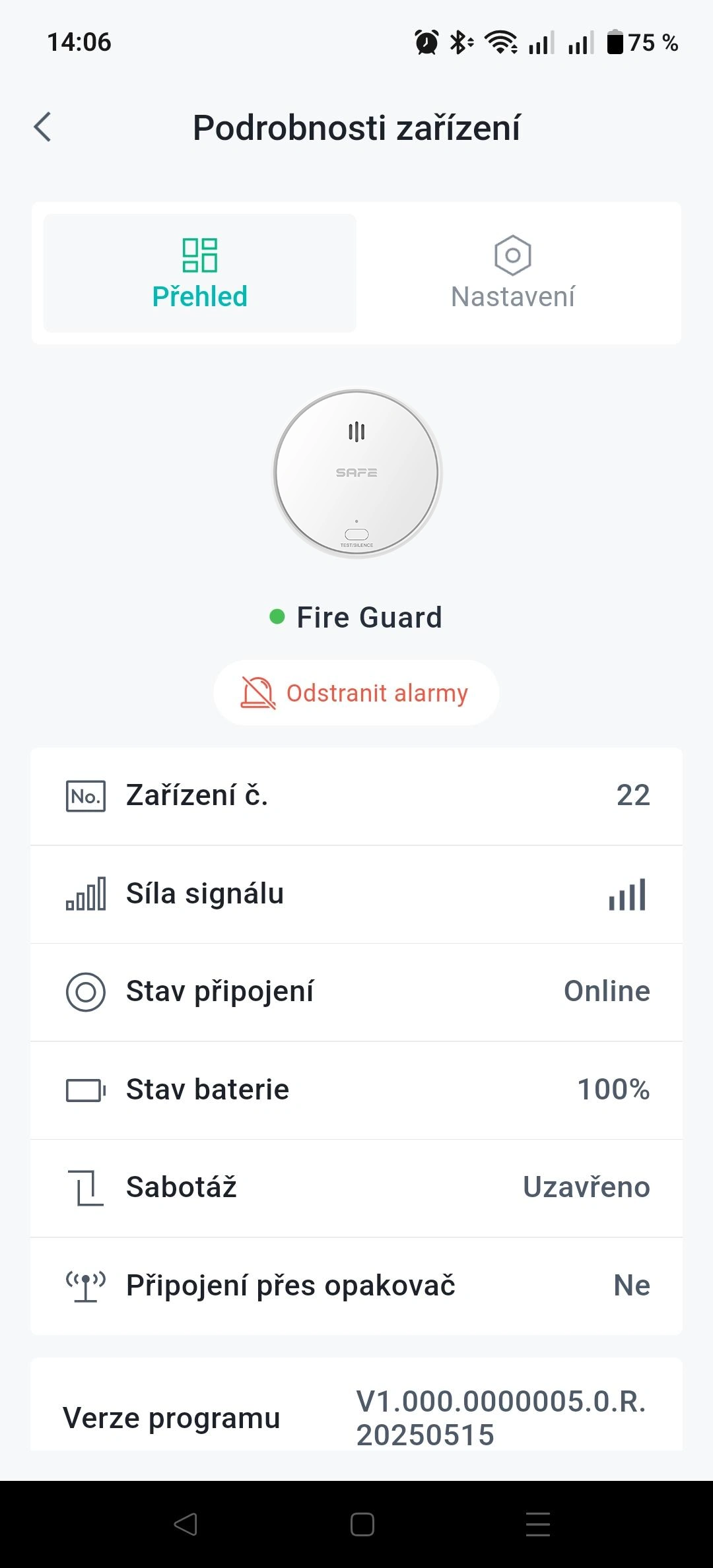
Task: Open recent apps from navigation bar
Action: [537, 1524]
